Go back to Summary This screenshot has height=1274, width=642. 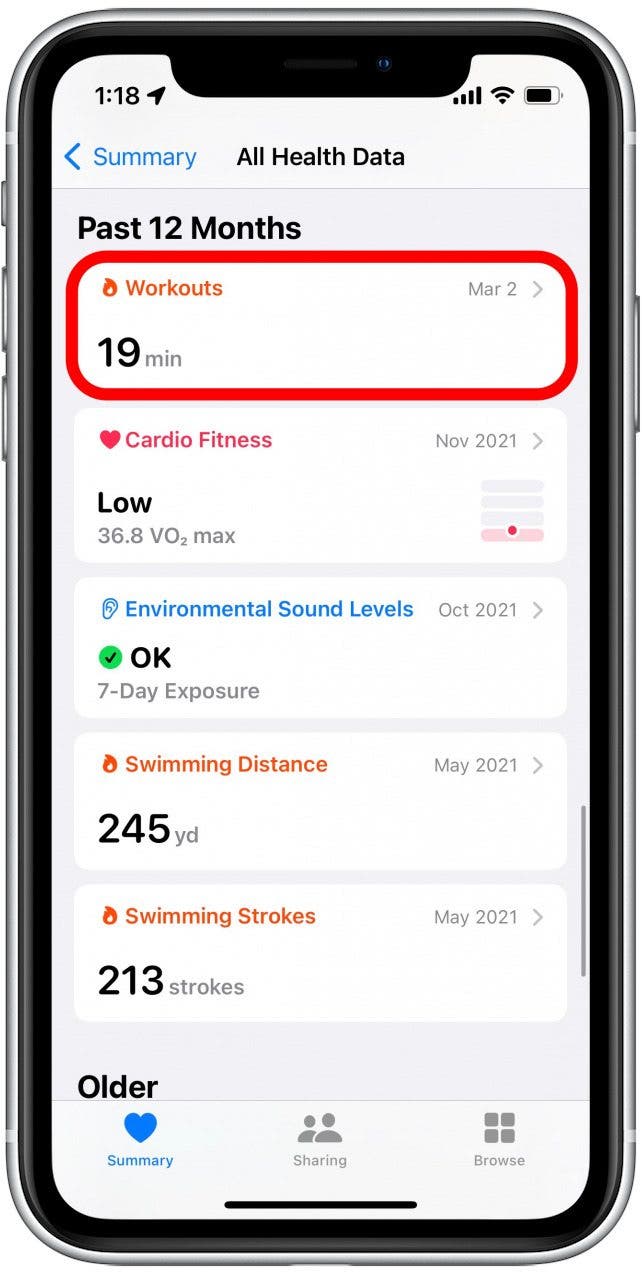(x=130, y=157)
